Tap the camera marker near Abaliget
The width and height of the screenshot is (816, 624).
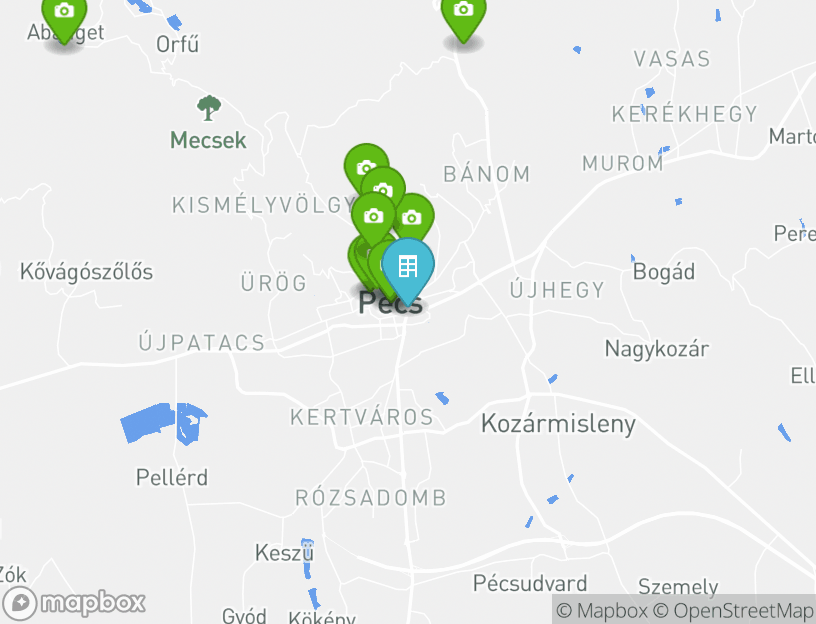(x=64, y=13)
